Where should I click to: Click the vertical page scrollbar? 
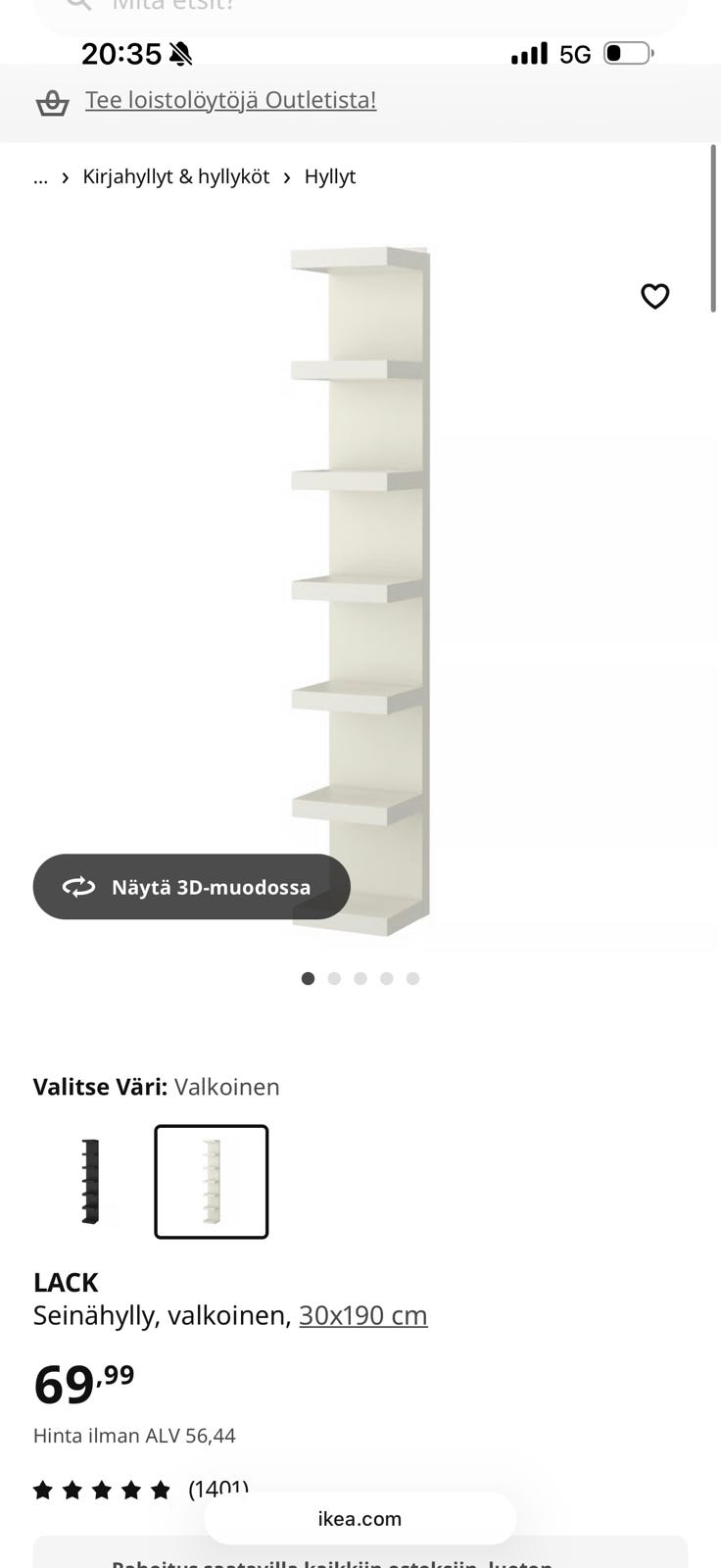coord(714,225)
